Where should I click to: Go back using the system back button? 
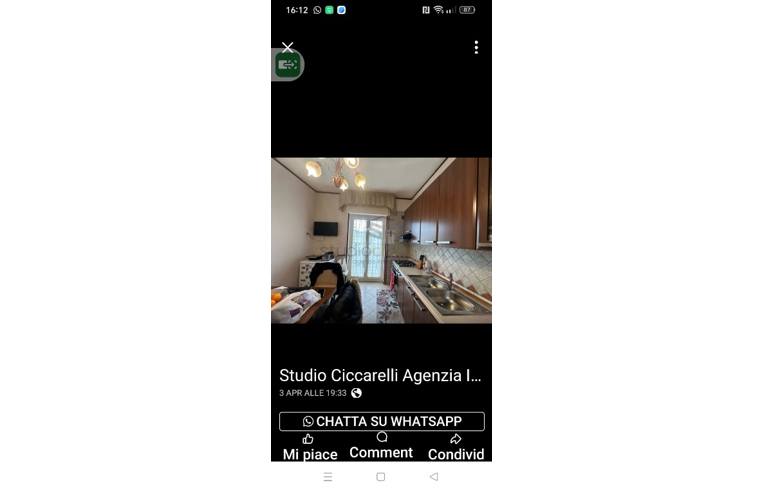[x=433, y=477]
